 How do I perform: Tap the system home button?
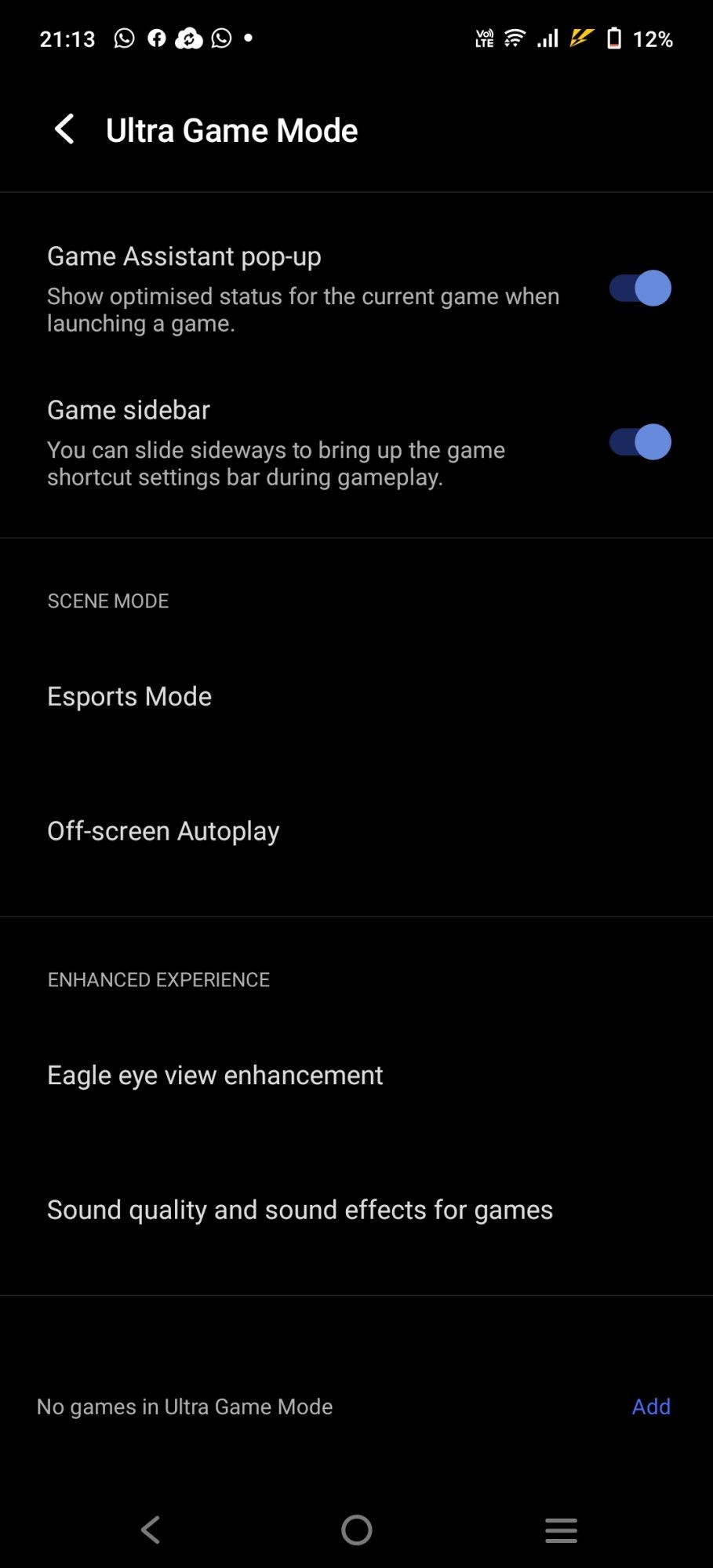click(357, 1529)
